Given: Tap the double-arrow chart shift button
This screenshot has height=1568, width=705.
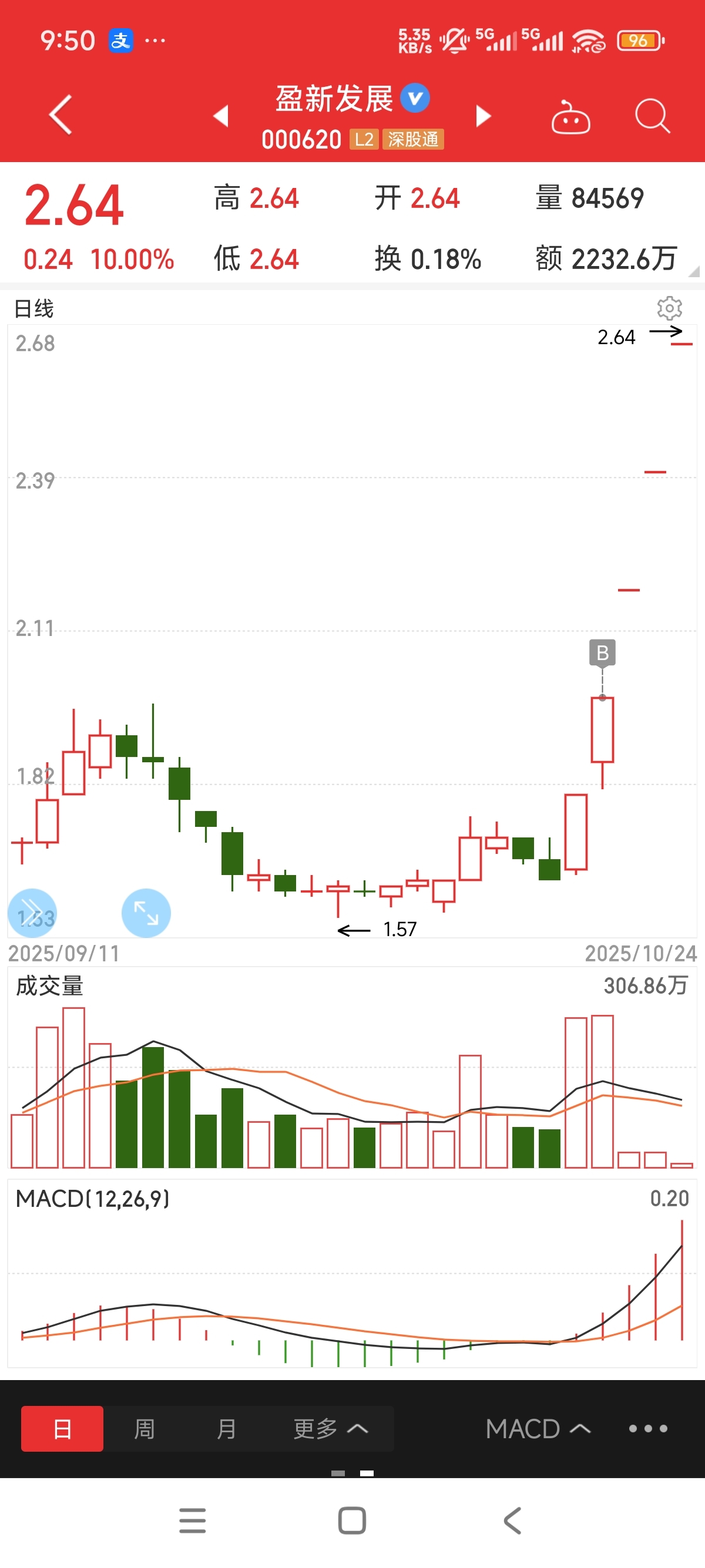Looking at the screenshot, I should (x=32, y=913).
